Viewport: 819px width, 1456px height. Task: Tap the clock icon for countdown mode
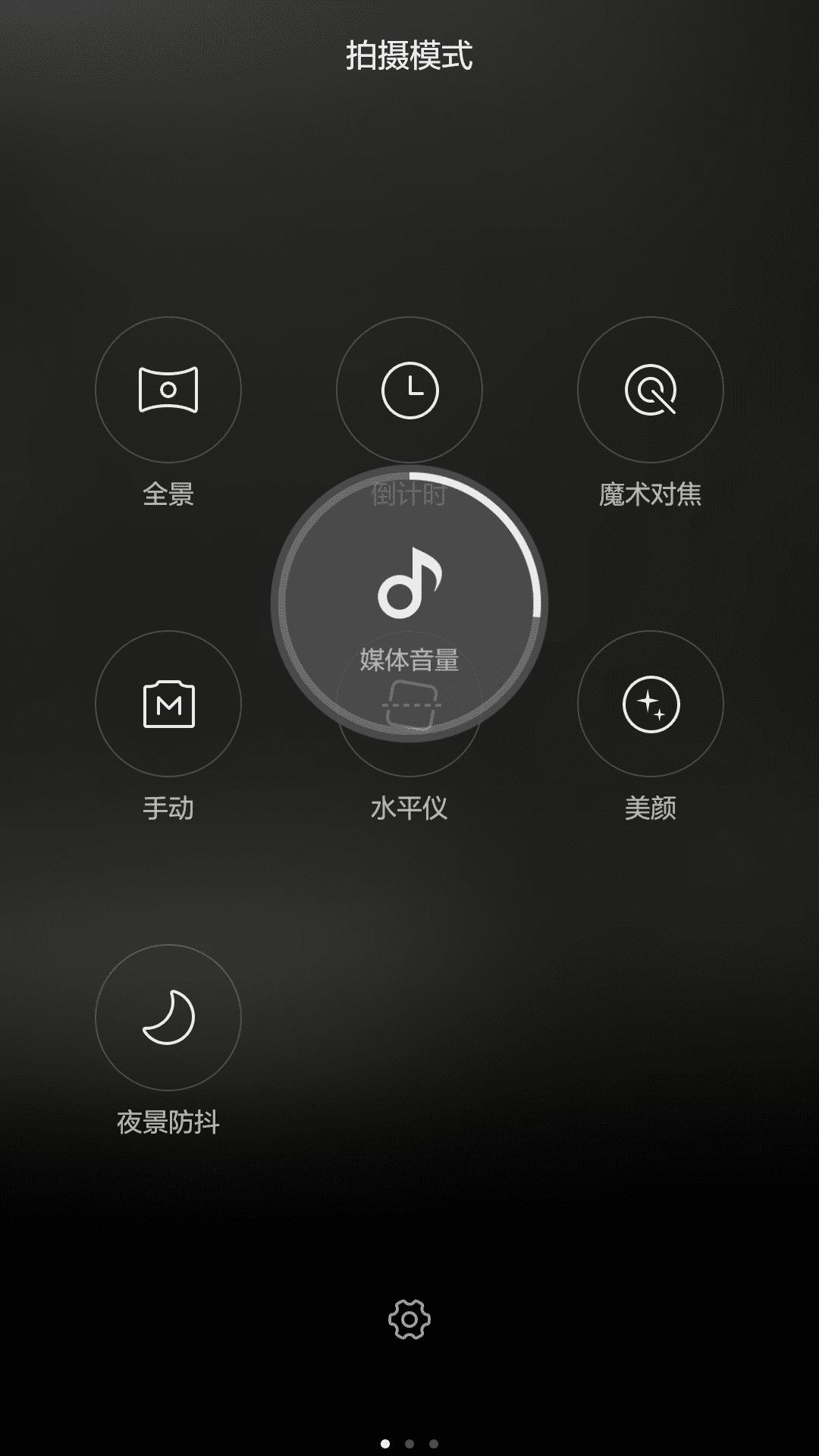[x=409, y=391]
